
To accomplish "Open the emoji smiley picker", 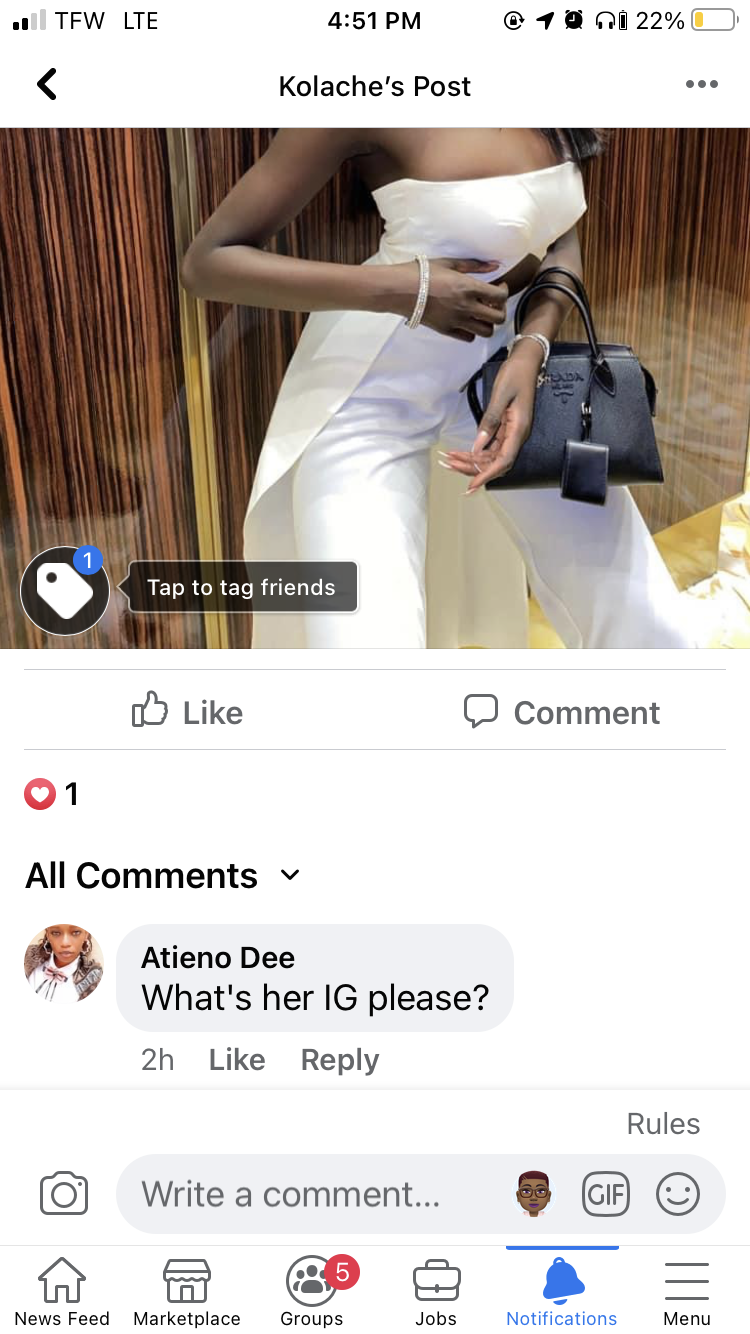I will point(677,1194).
